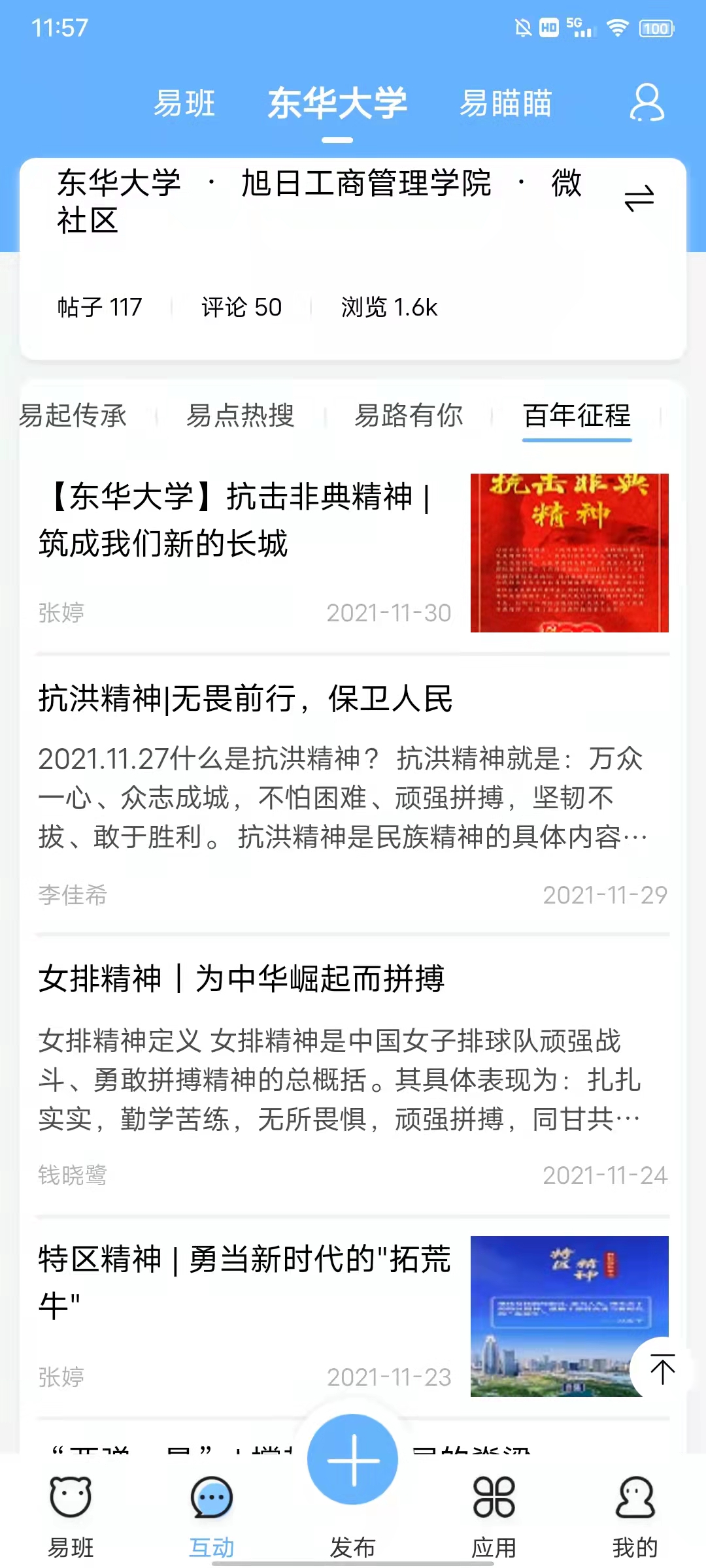Select the 易路有你 category tab
This screenshot has width=706, height=1568.
tap(409, 416)
